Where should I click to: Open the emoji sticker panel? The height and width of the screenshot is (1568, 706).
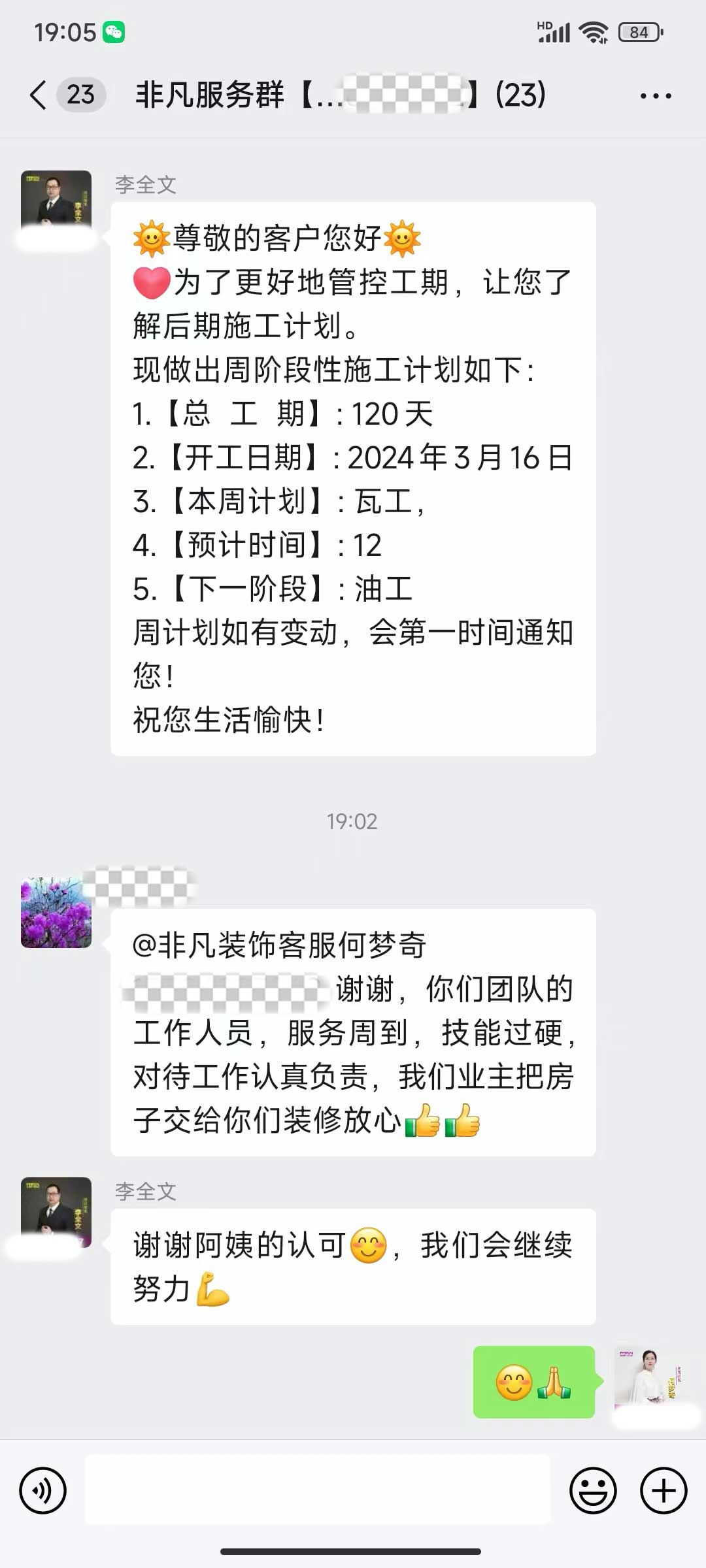tap(593, 1491)
